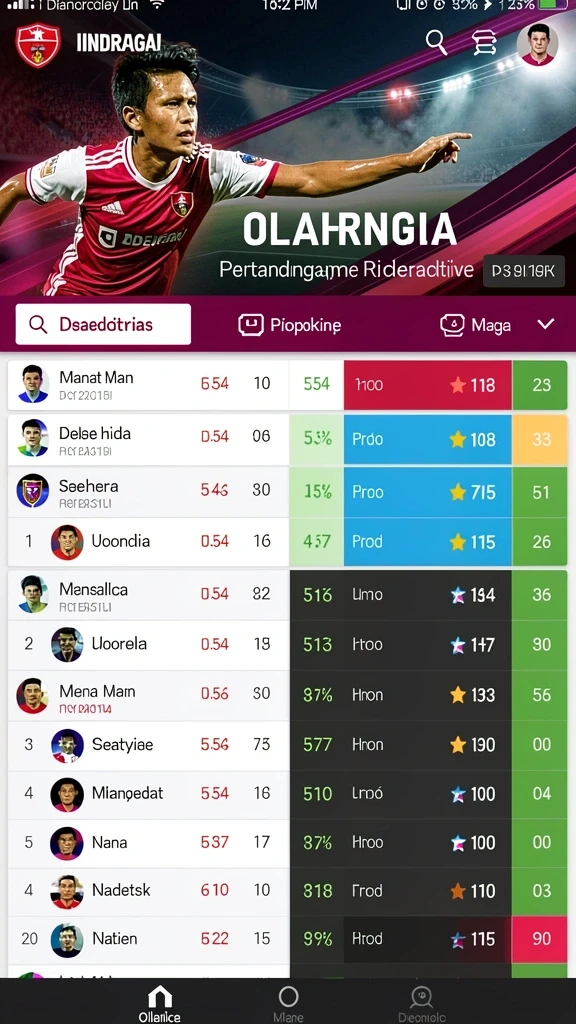Open the Manat Man row
576x1024 pixels.
point(287,385)
